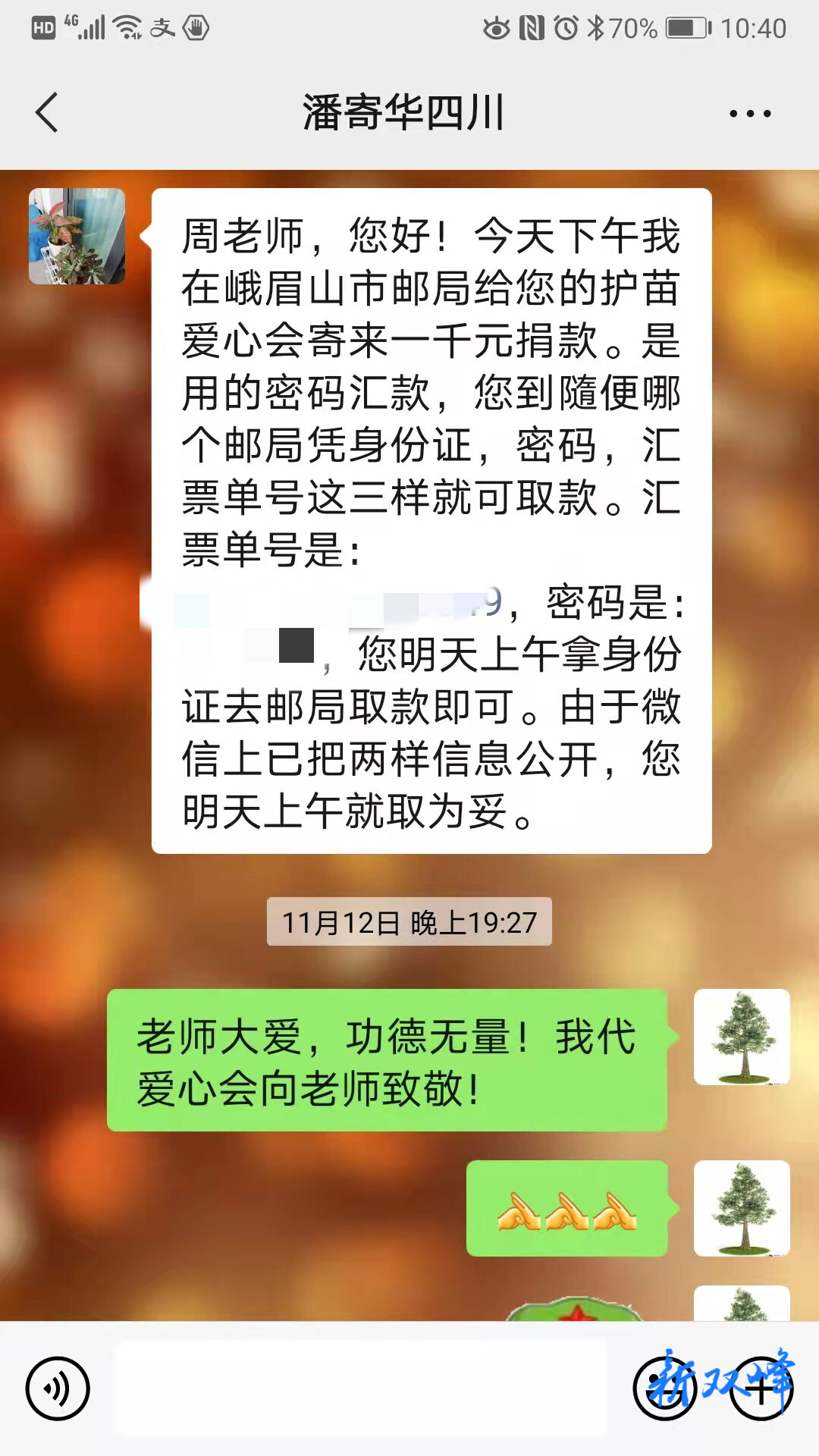The height and width of the screenshot is (1456, 819).
Task: Open the plus attachments menu
Action: coord(761,1389)
